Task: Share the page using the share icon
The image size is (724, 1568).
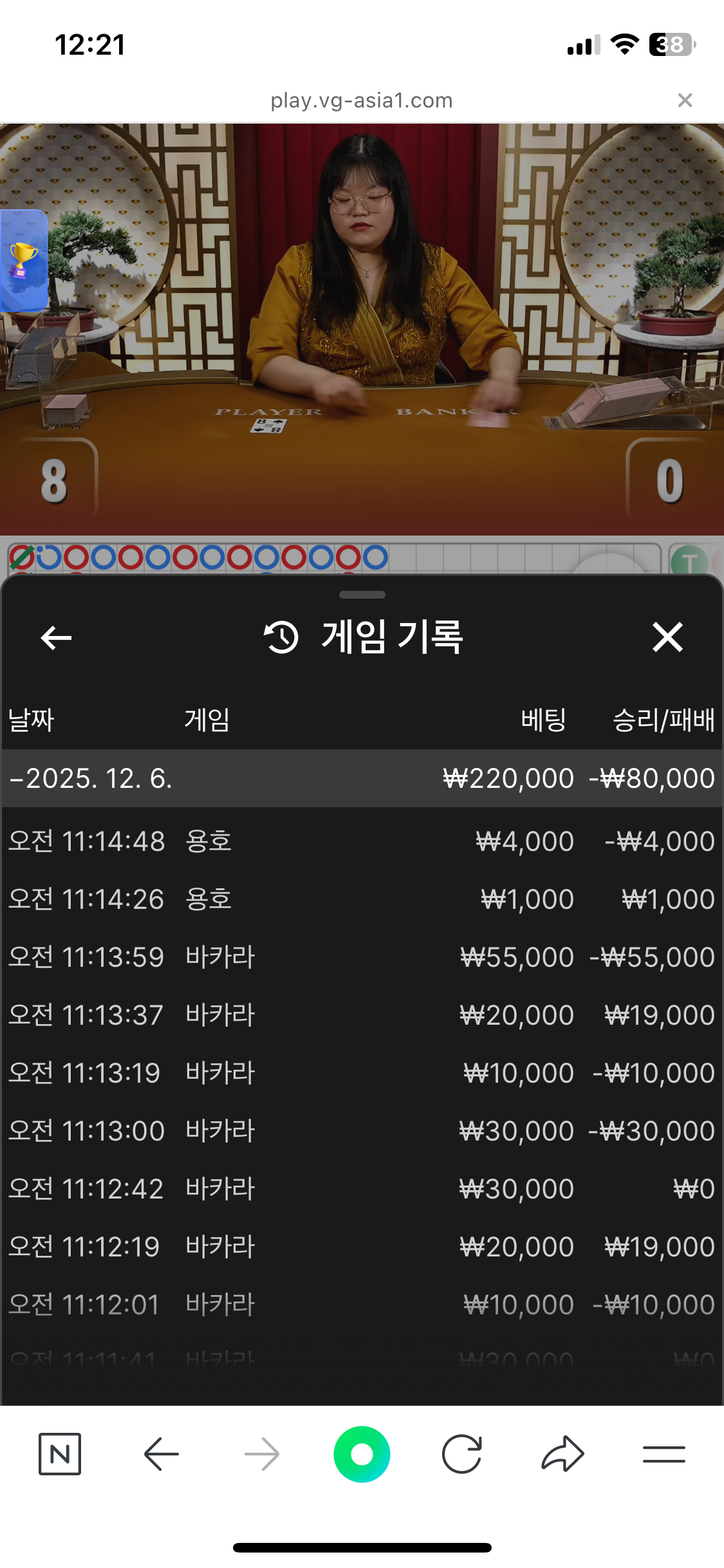Action: click(562, 1455)
